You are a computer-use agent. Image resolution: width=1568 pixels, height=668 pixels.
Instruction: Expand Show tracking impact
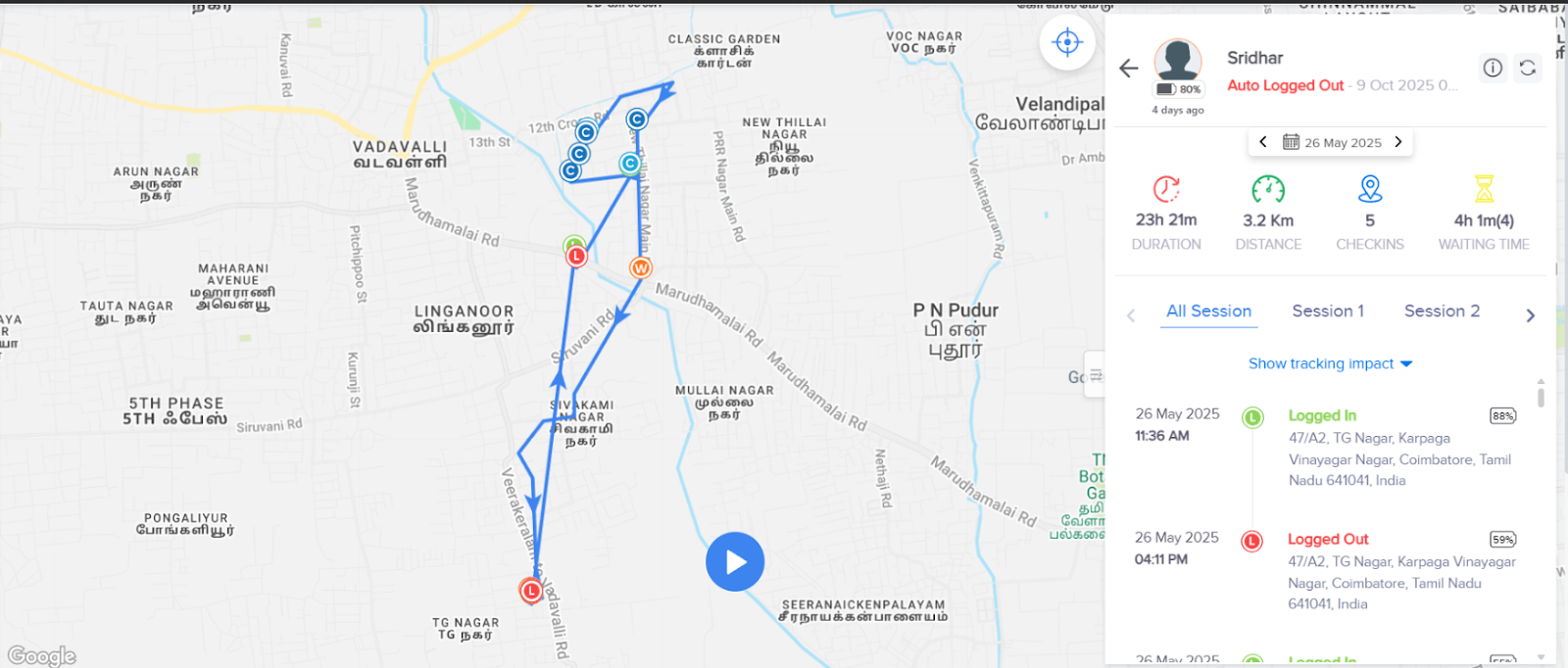coord(1330,363)
